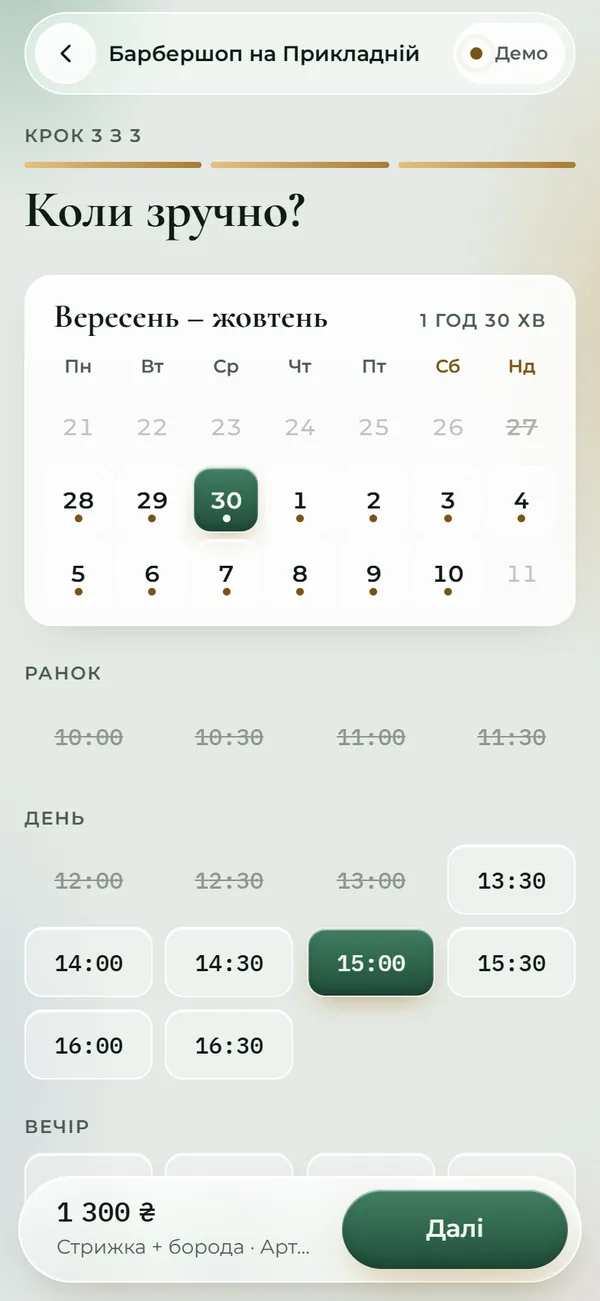Book the 16:00 time slot
This screenshot has height=1301, width=600.
click(x=89, y=1045)
